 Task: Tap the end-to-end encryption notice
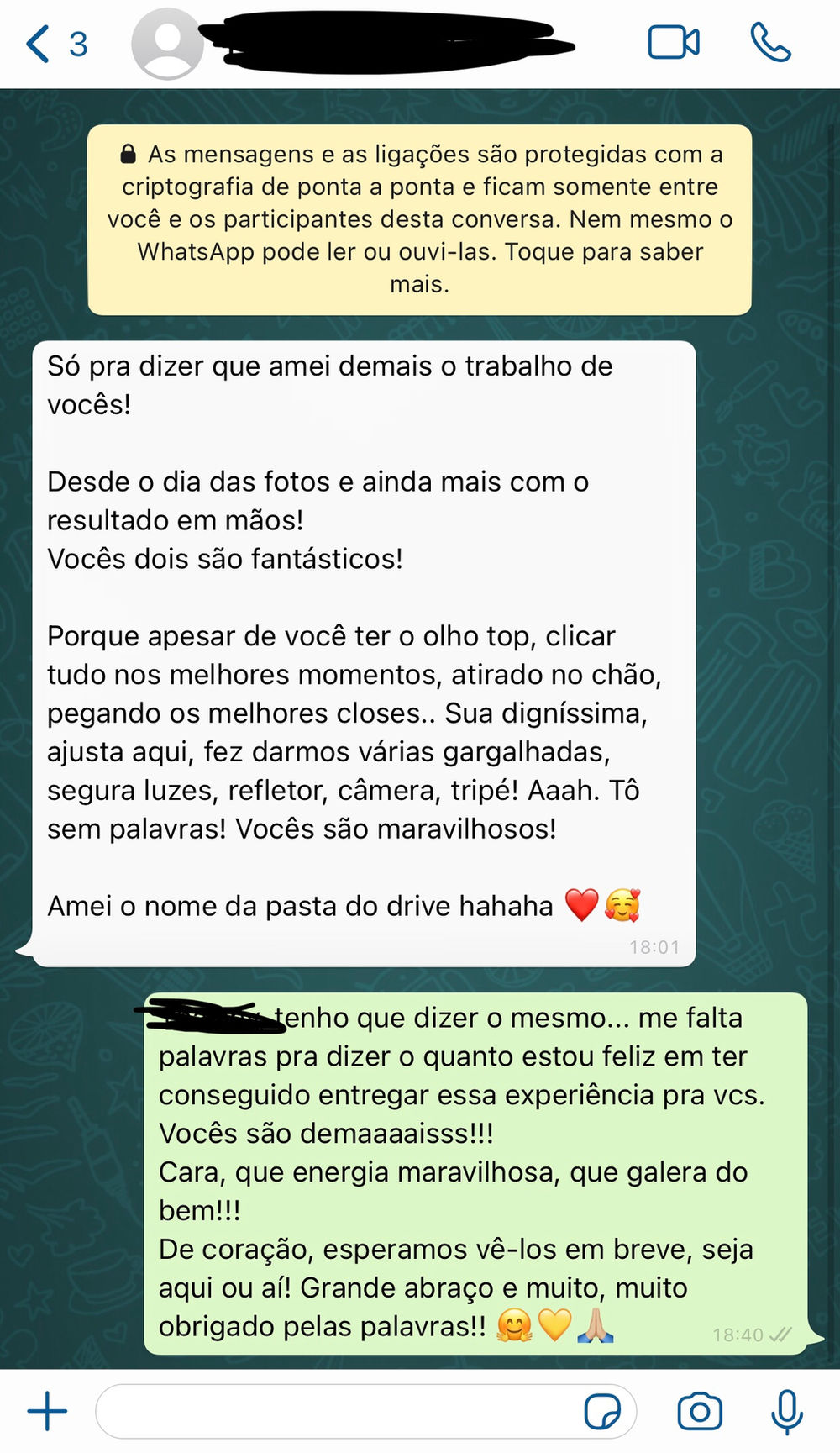[x=419, y=219]
